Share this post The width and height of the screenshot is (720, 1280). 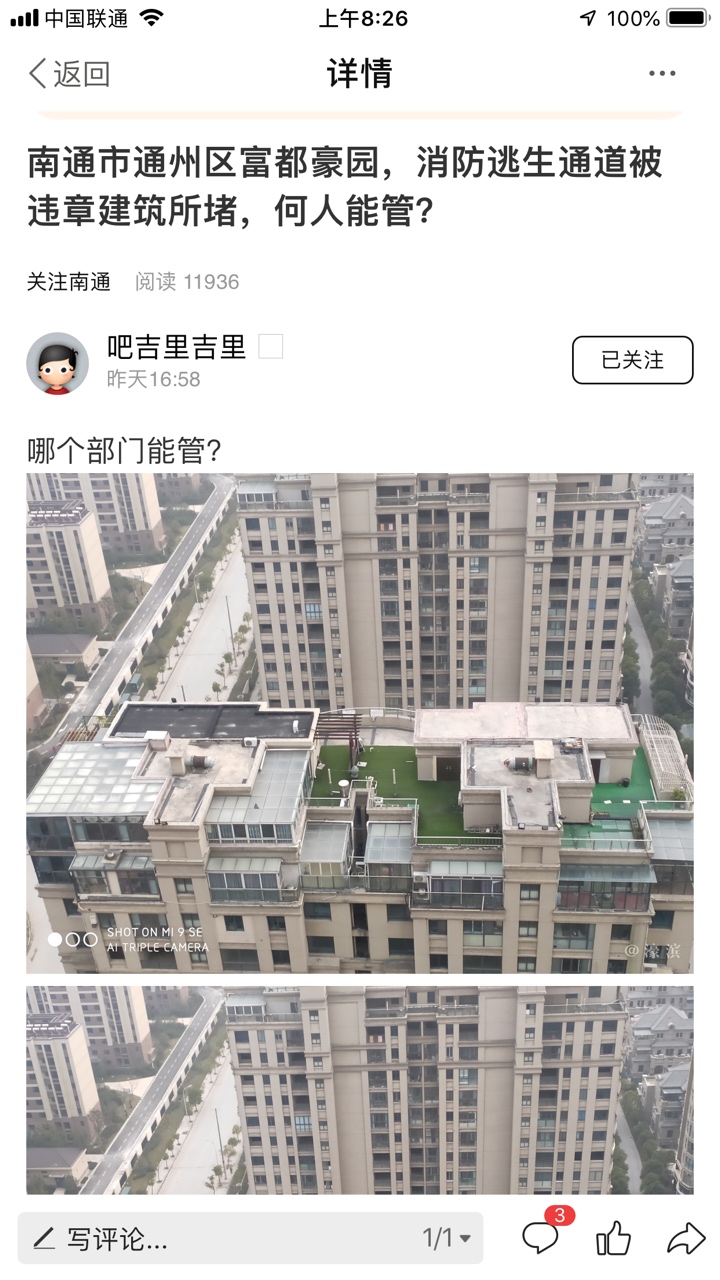[686, 1239]
